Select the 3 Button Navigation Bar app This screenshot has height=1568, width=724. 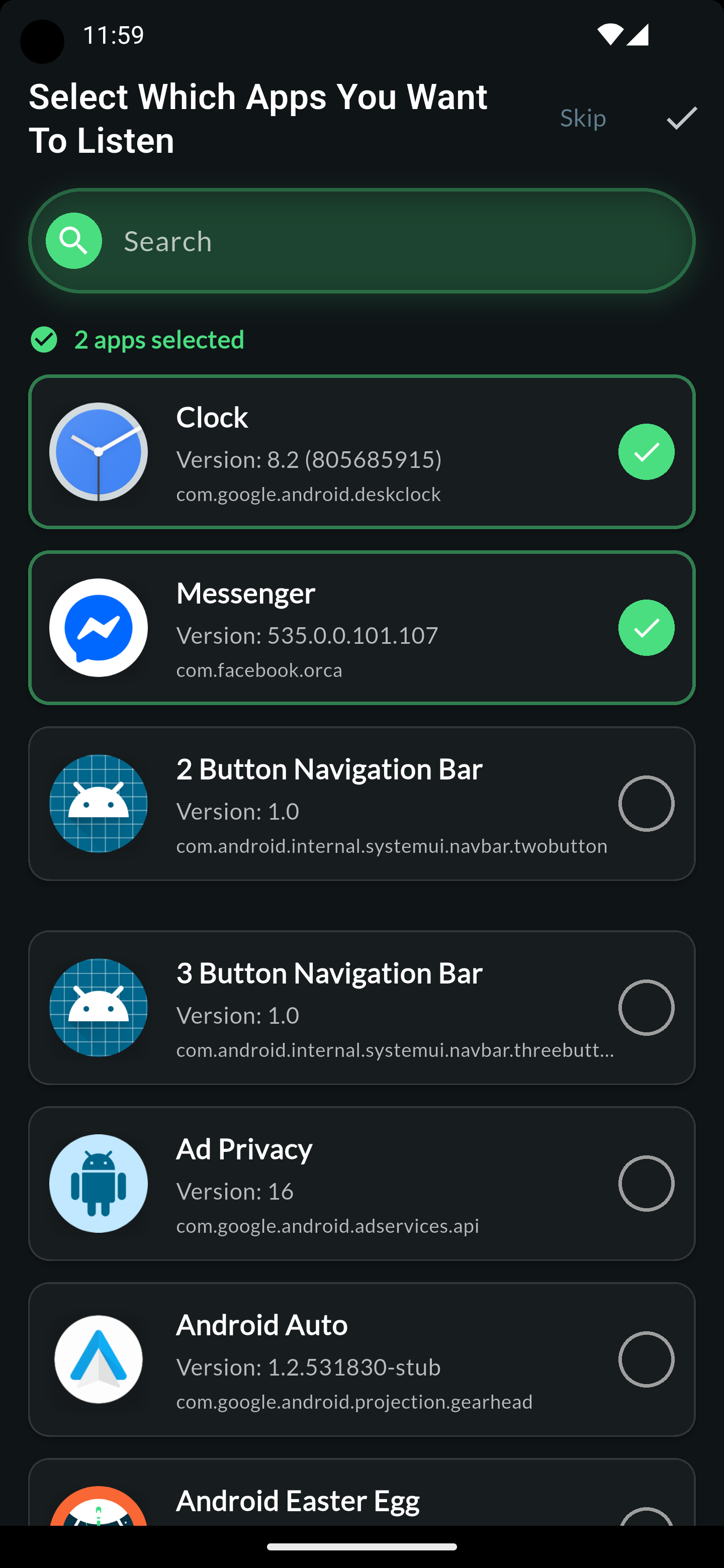pos(647,1008)
